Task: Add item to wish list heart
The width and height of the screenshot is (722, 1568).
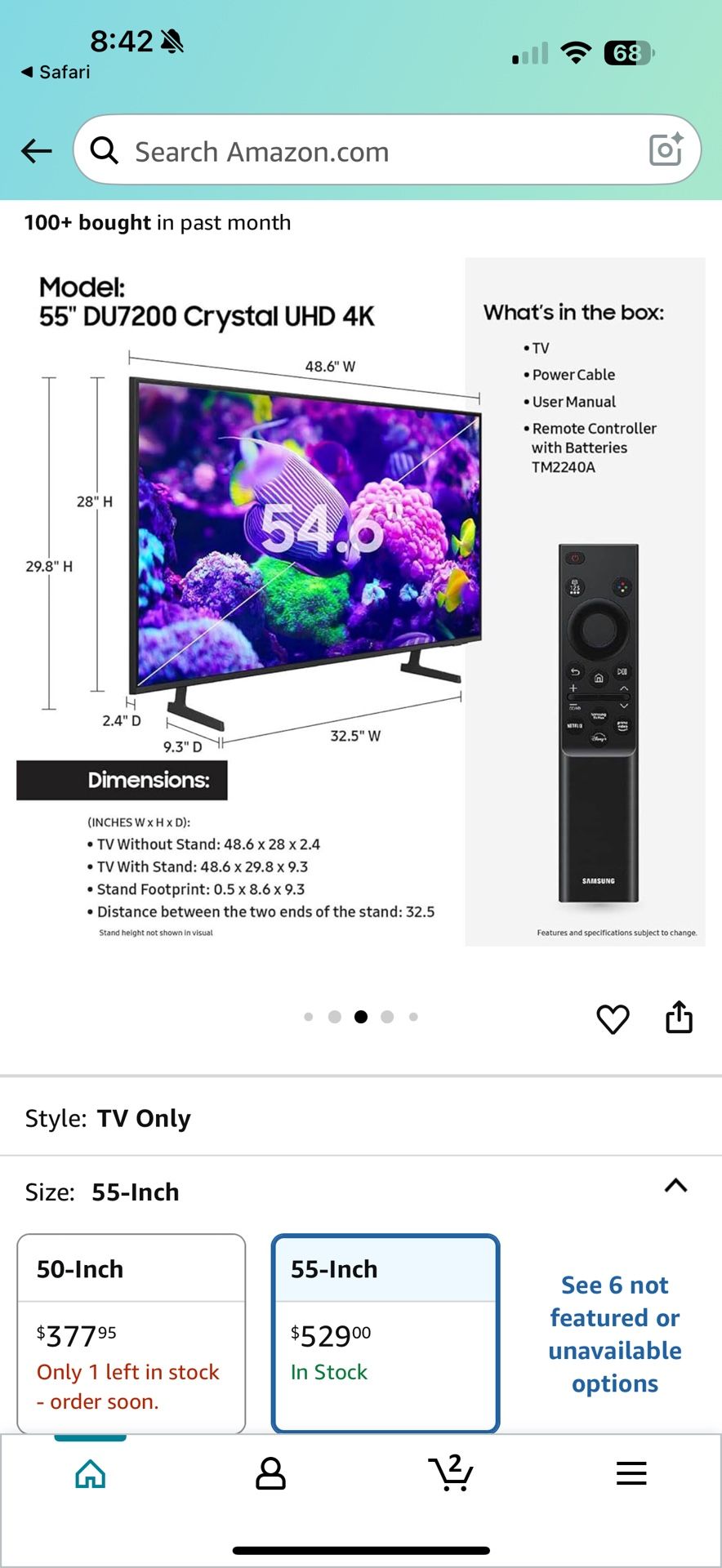Action: [613, 1018]
